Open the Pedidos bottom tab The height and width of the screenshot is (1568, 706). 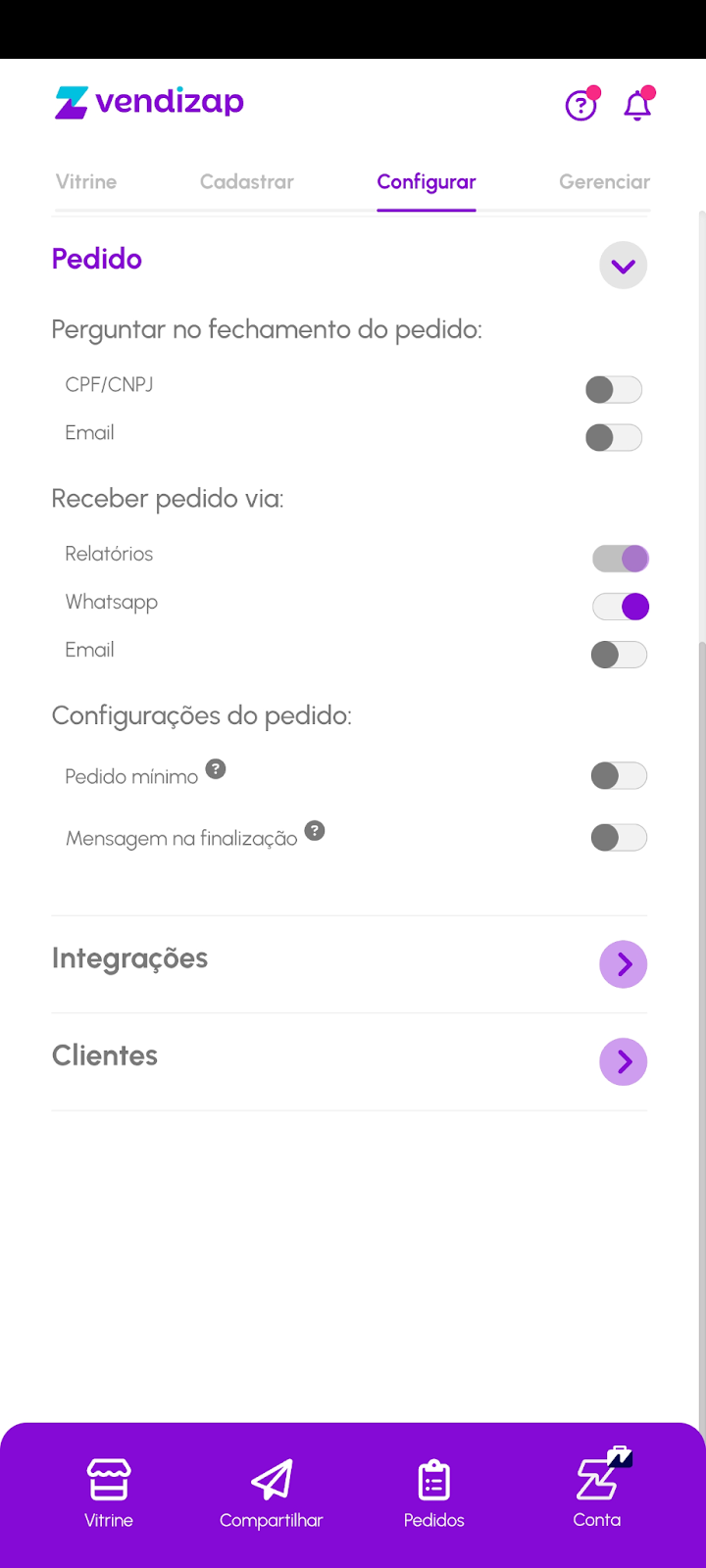click(x=433, y=1494)
